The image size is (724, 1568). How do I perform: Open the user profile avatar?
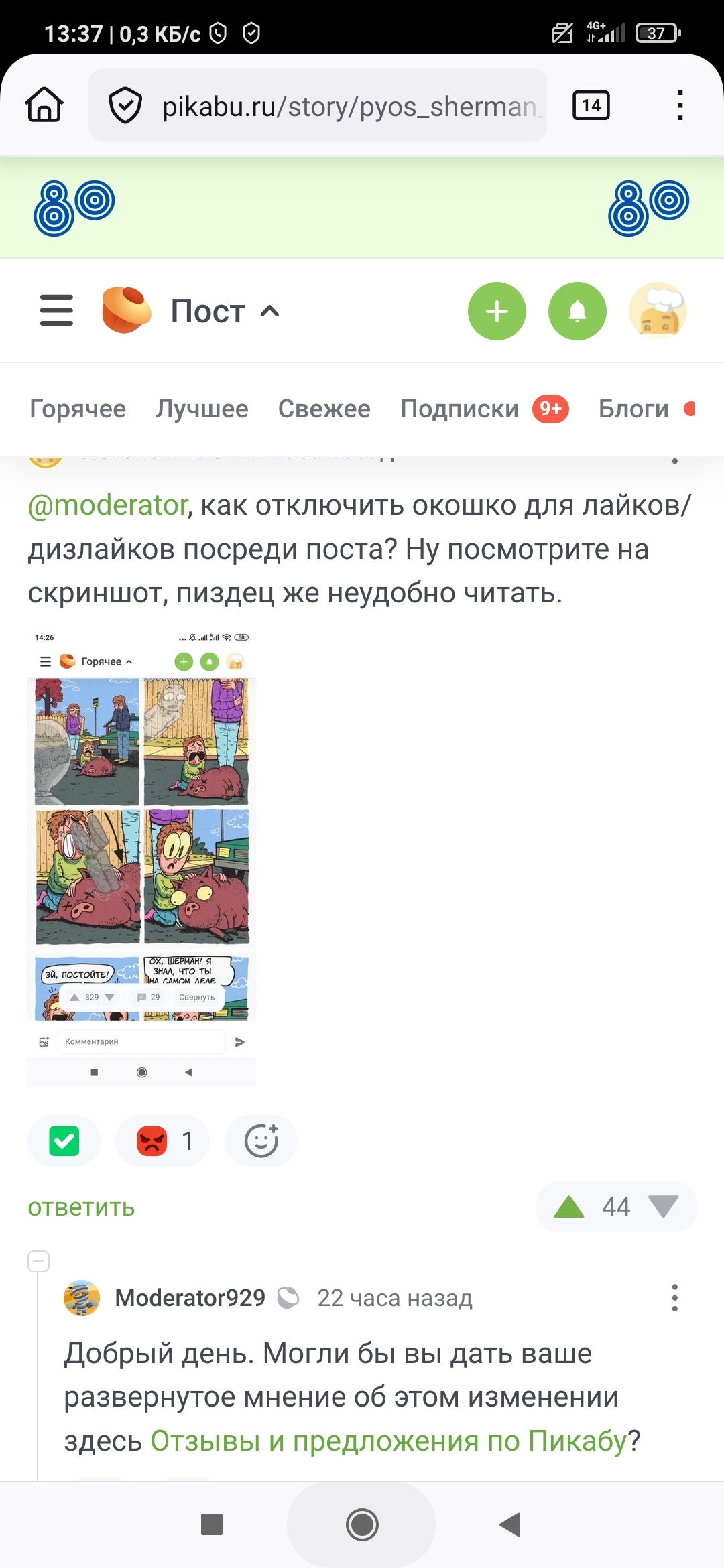click(658, 311)
